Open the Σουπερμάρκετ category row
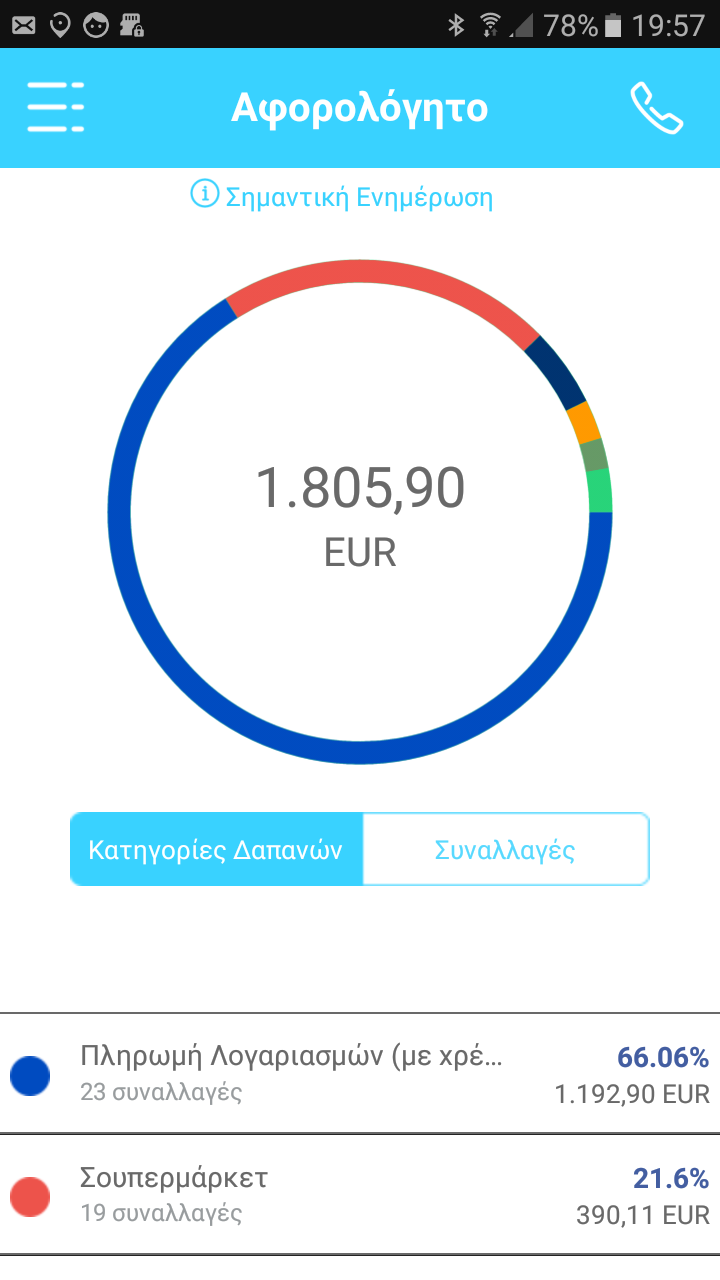Image resolution: width=720 pixels, height=1280 pixels. click(360, 1195)
